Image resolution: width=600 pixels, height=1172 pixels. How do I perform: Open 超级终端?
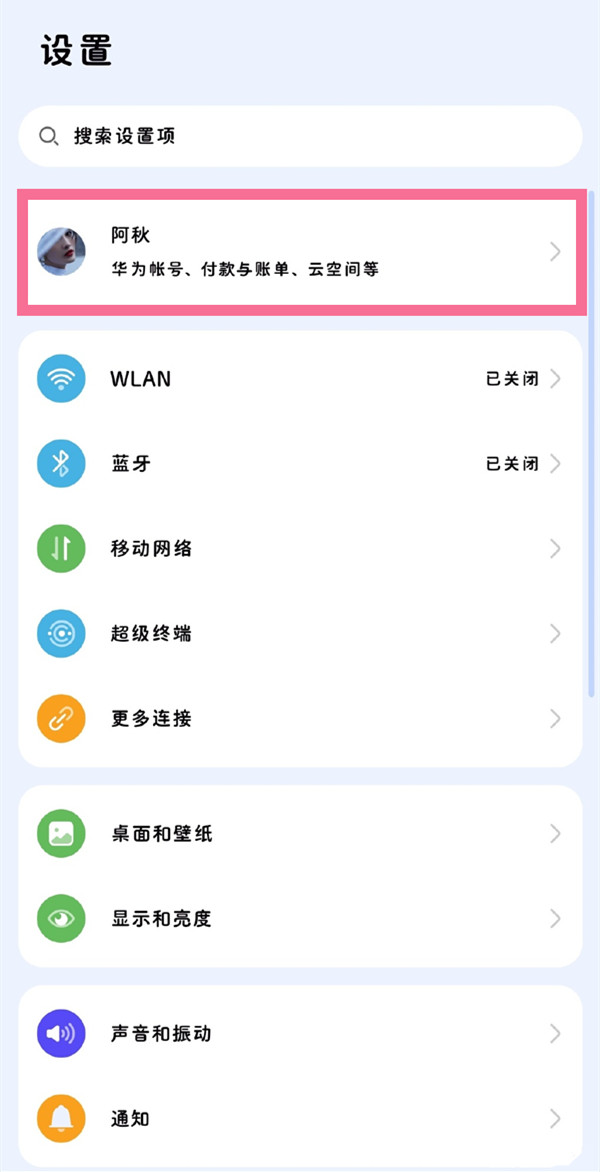click(300, 634)
